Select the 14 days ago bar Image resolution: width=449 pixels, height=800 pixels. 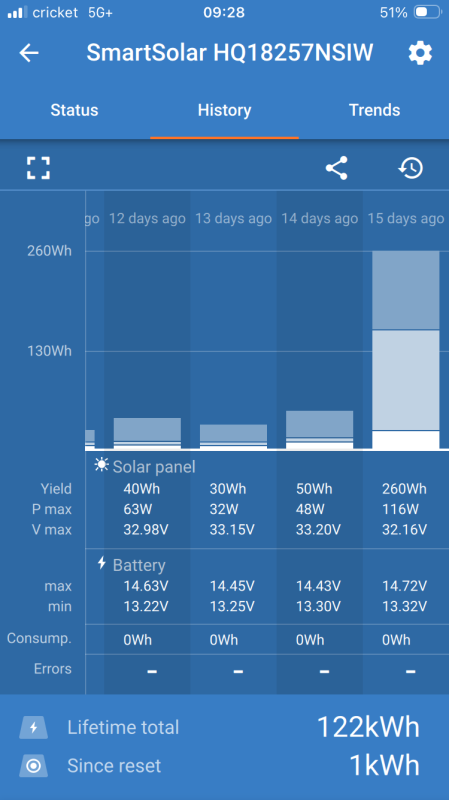pyautogui.click(x=319, y=430)
